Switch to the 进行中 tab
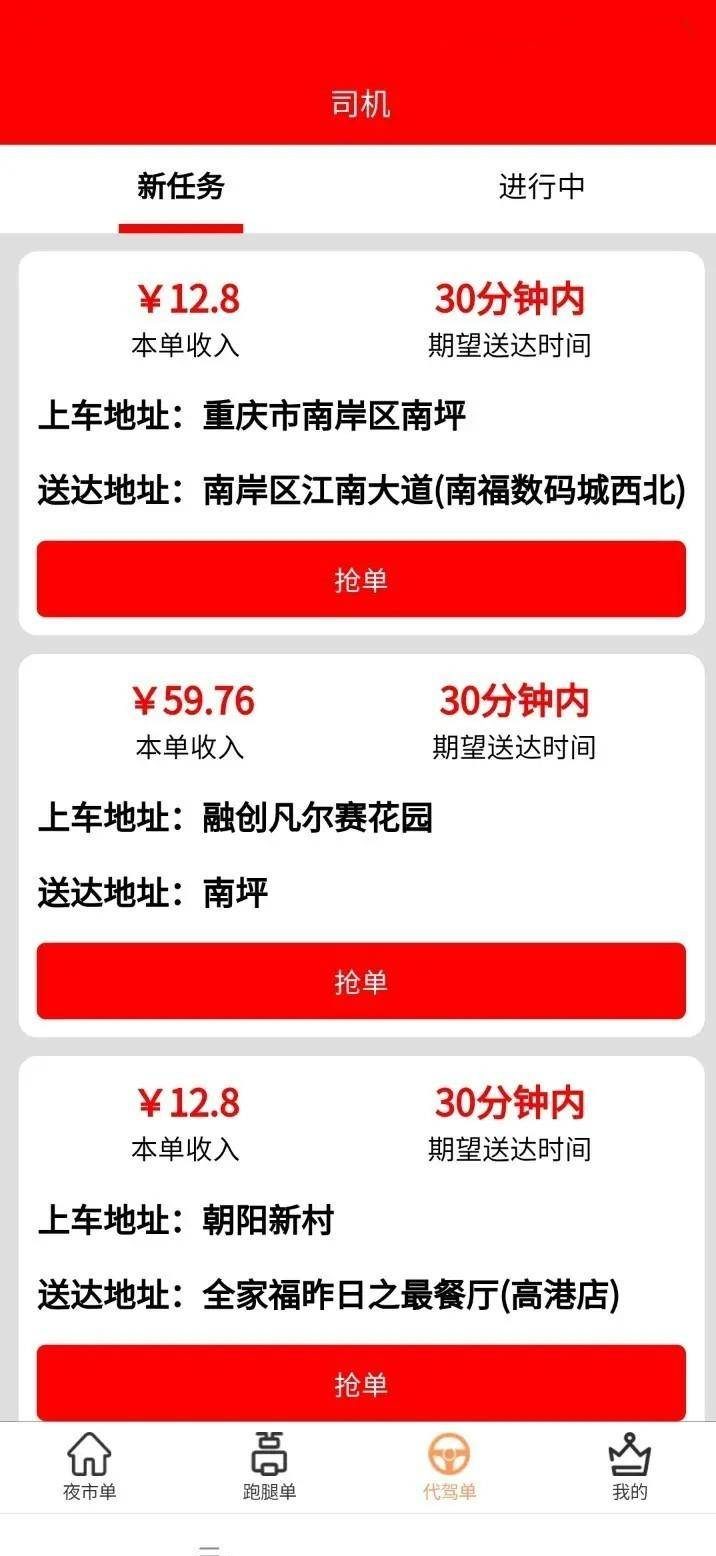The height and width of the screenshot is (1556, 716). pyautogui.click(x=541, y=187)
